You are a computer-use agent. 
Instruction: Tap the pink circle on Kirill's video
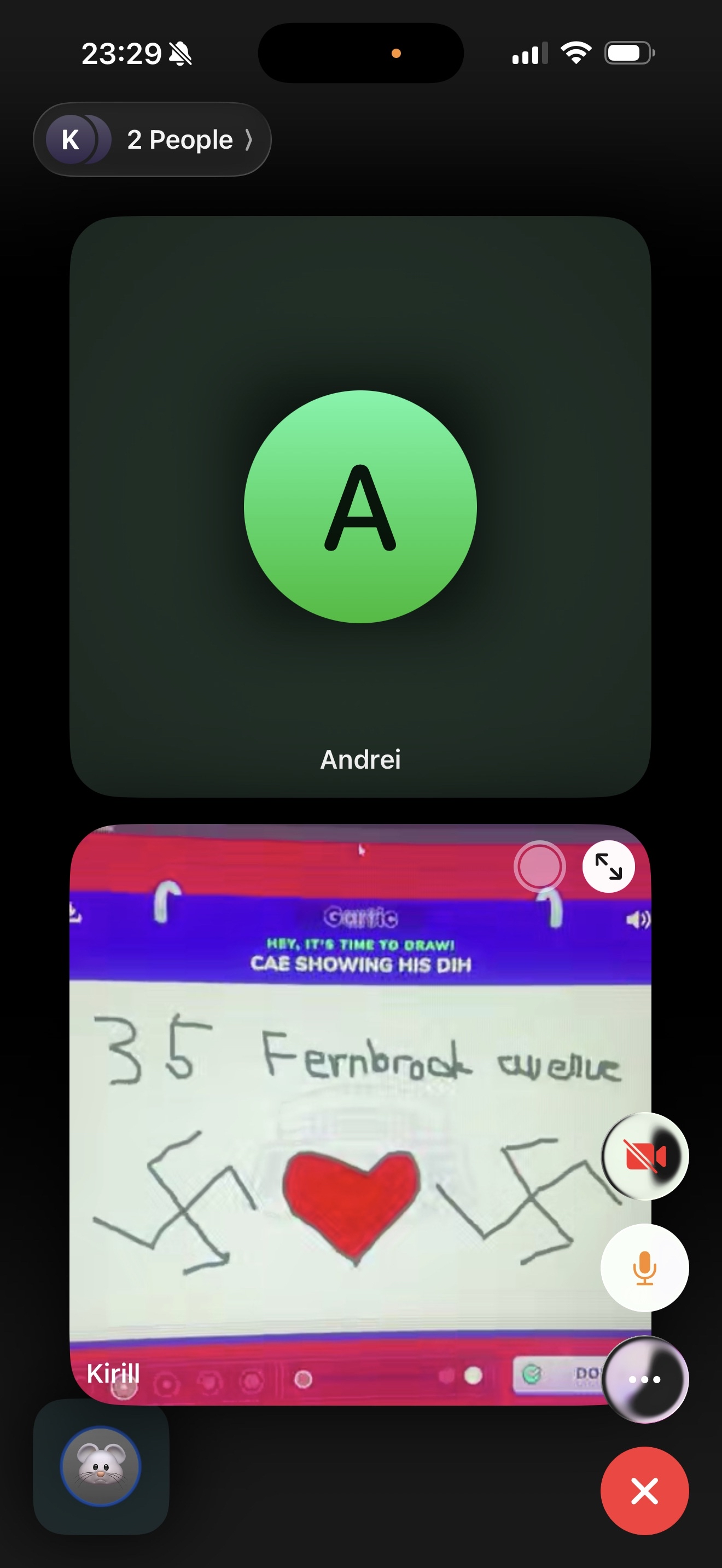pos(539,866)
